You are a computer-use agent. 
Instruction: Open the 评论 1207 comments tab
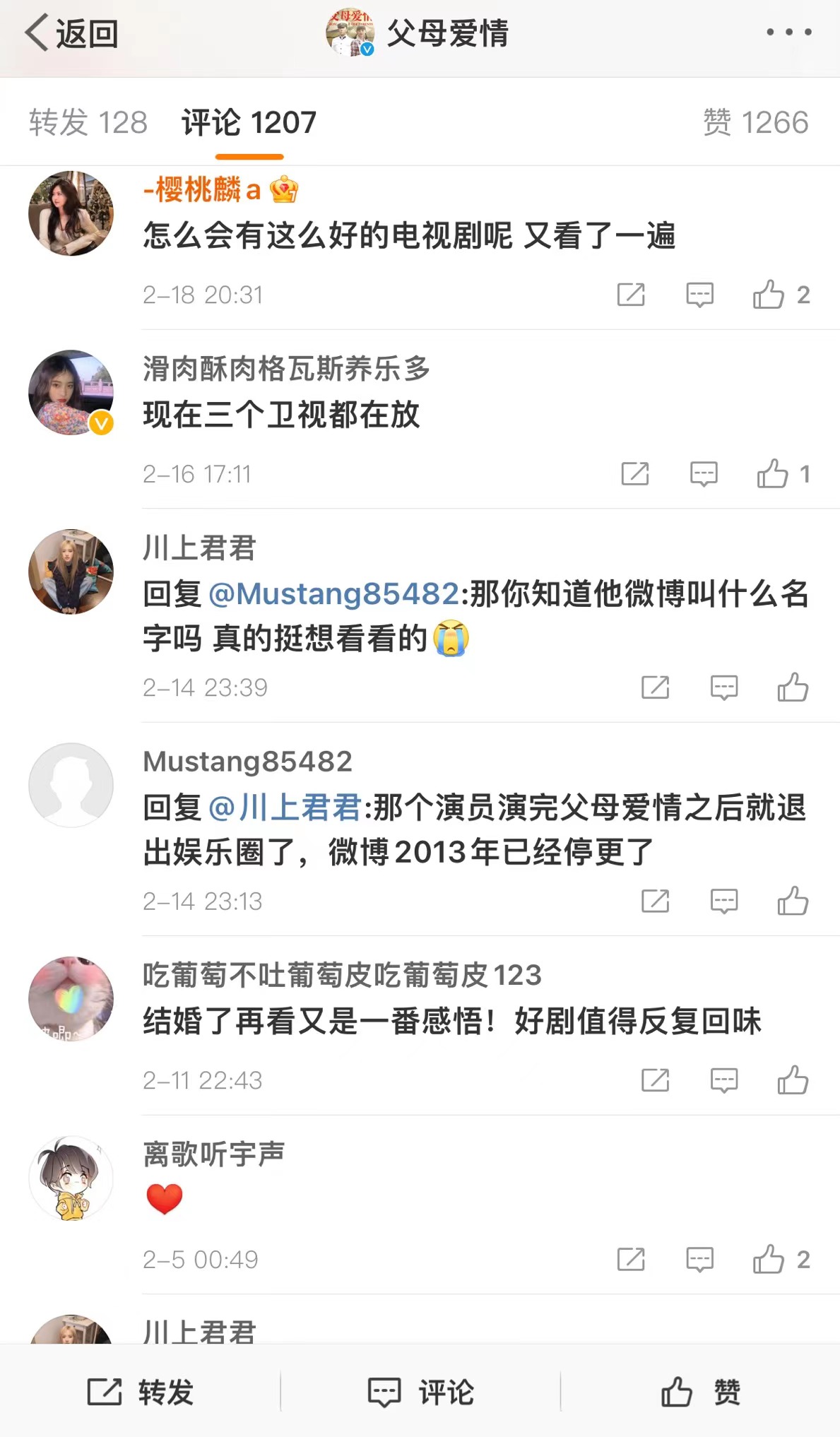(x=249, y=122)
